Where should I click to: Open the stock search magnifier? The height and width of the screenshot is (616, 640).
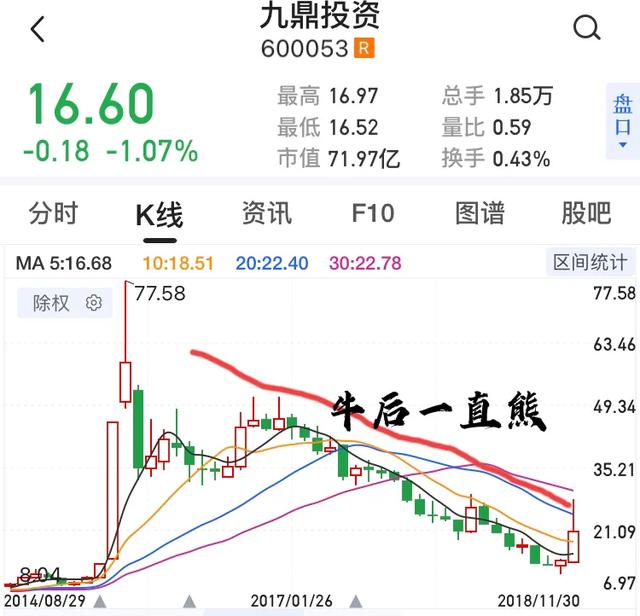pyautogui.click(x=587, y=29)
